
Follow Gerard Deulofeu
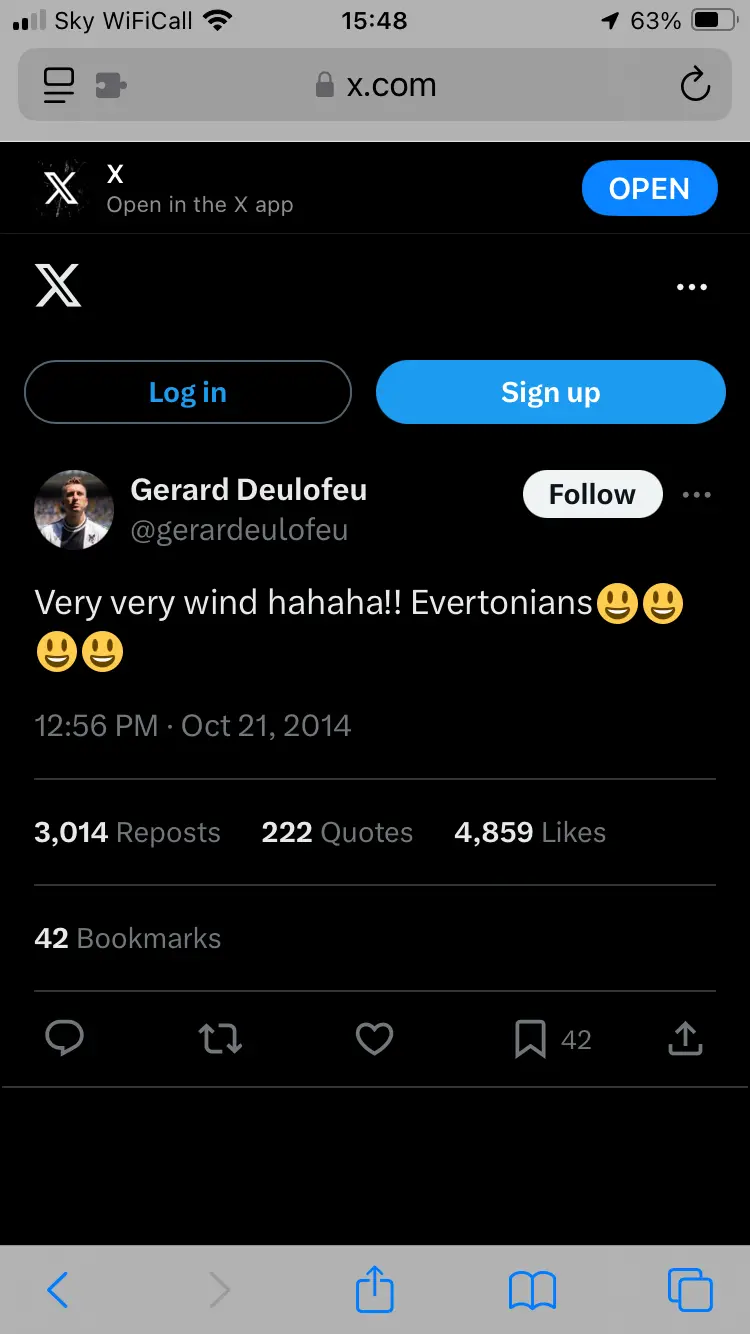point(592,494)
